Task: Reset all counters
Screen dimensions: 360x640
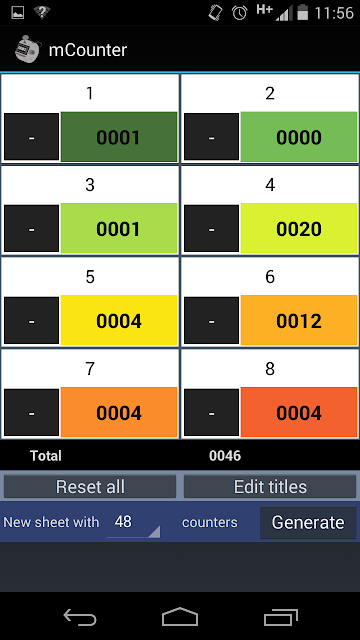Action: (x=90, y=486)
